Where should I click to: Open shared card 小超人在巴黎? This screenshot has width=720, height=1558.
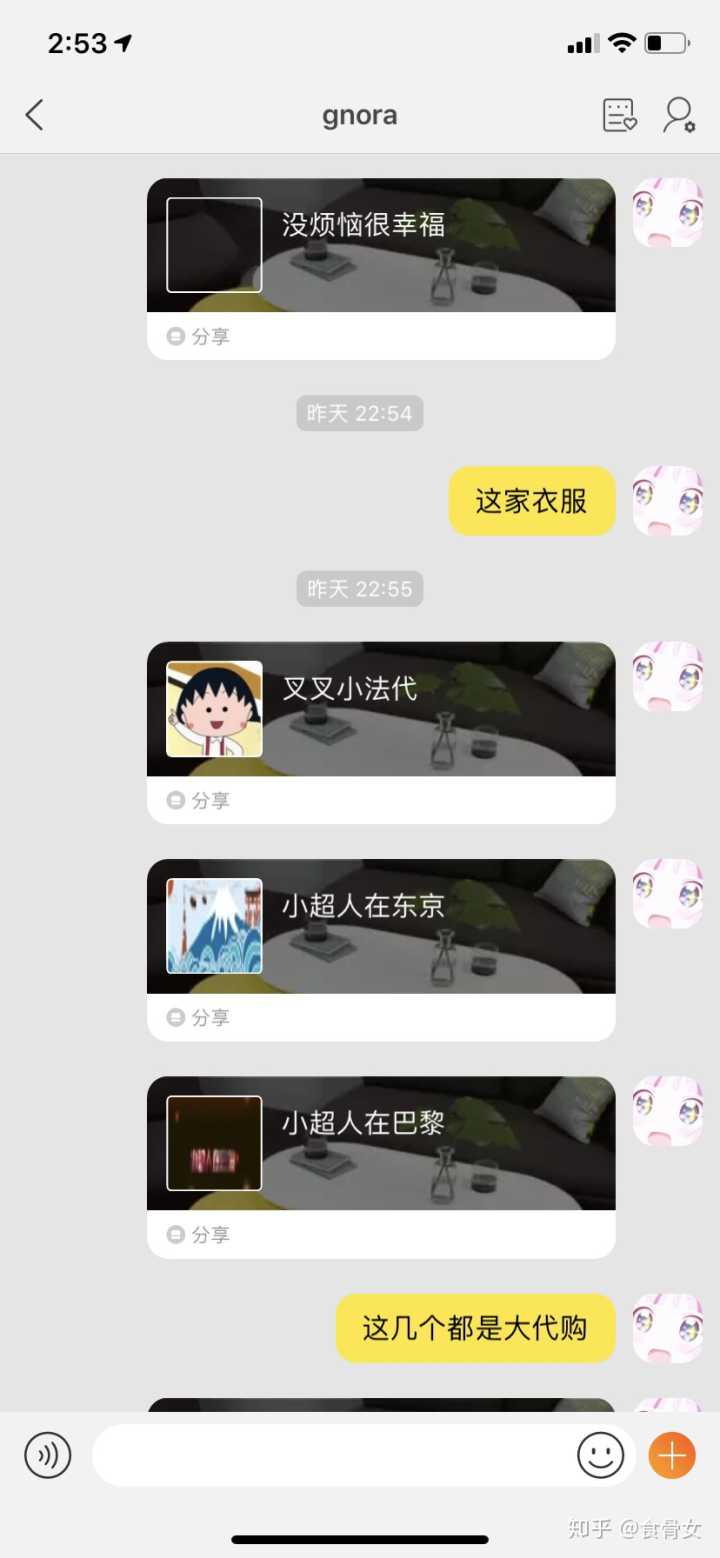pyautogui.click(x=381, y=1144)
